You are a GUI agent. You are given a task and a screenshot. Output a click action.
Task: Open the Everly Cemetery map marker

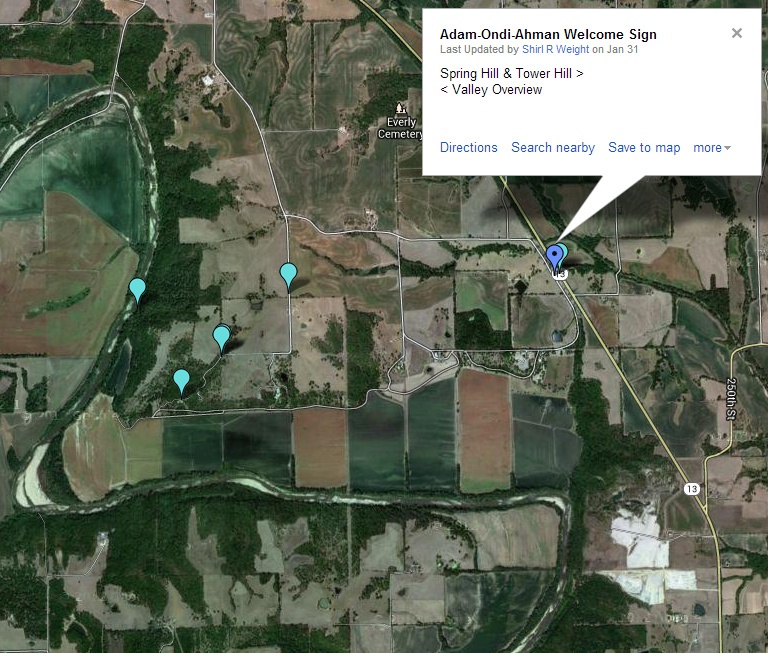point(402,107)
